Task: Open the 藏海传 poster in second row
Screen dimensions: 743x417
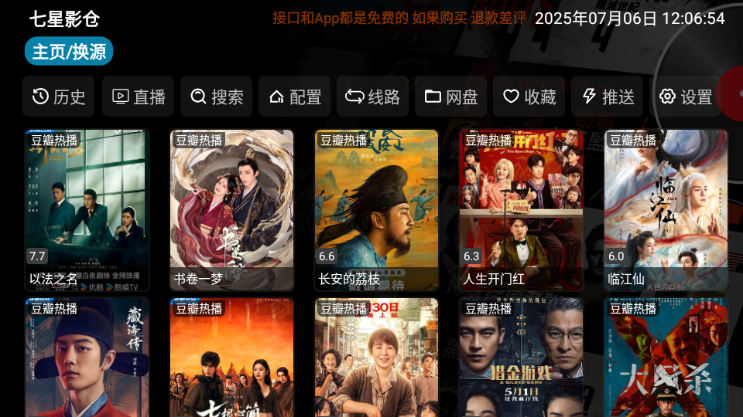Action: coord(87,358)
